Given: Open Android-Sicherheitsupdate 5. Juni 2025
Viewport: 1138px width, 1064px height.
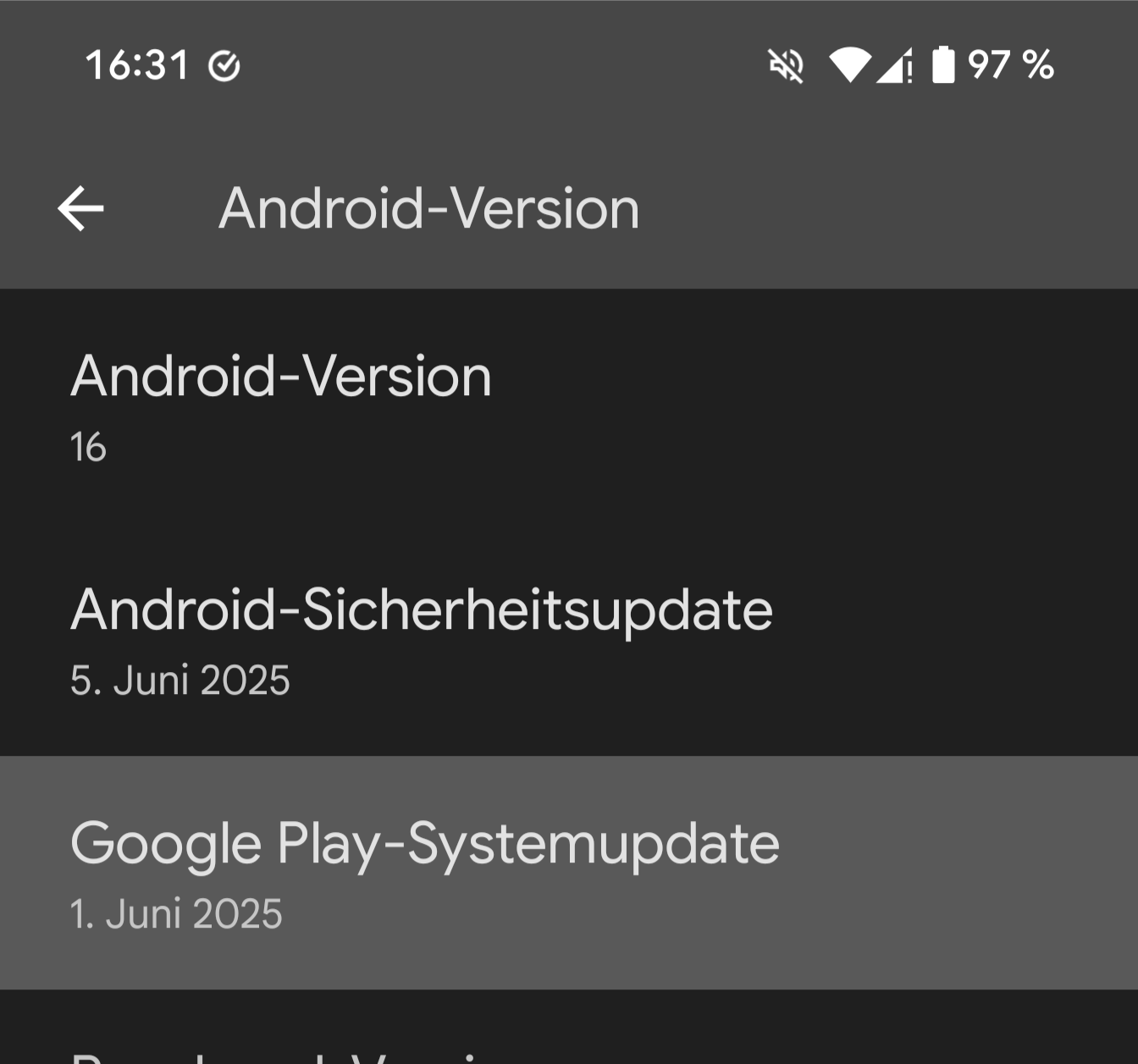Looking at the screenshot, I should click(x=567, y=641).
